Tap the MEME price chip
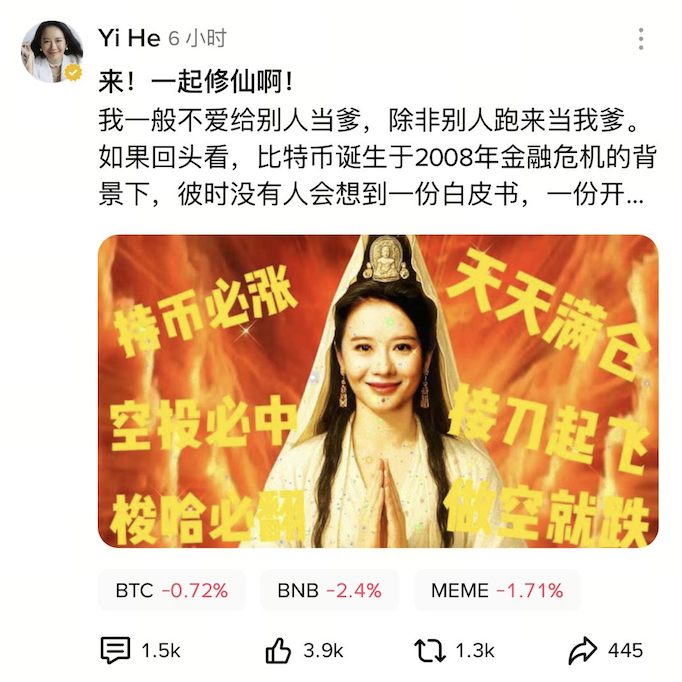682x682 pixels. coord(496,591)
